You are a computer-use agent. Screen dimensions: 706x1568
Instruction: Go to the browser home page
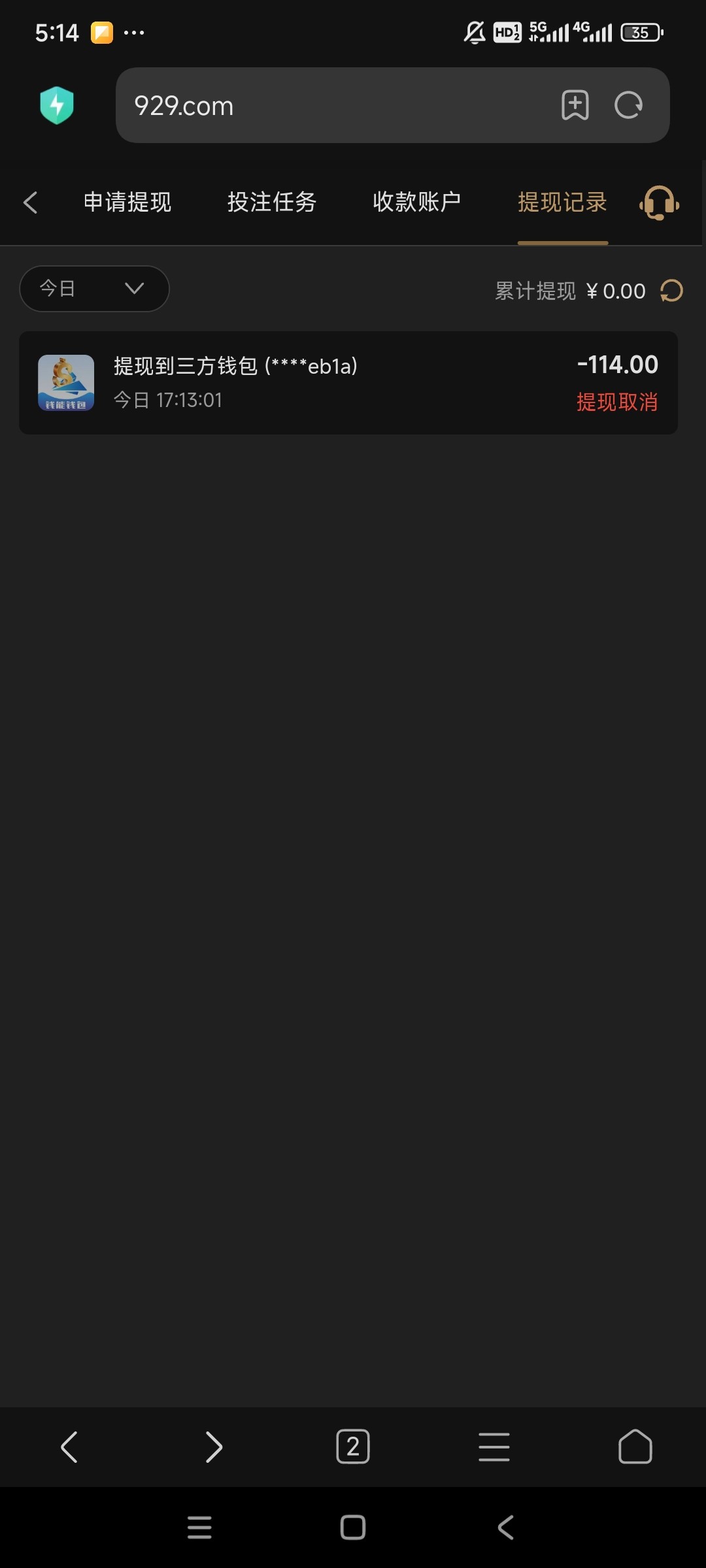coord(635,1447)
